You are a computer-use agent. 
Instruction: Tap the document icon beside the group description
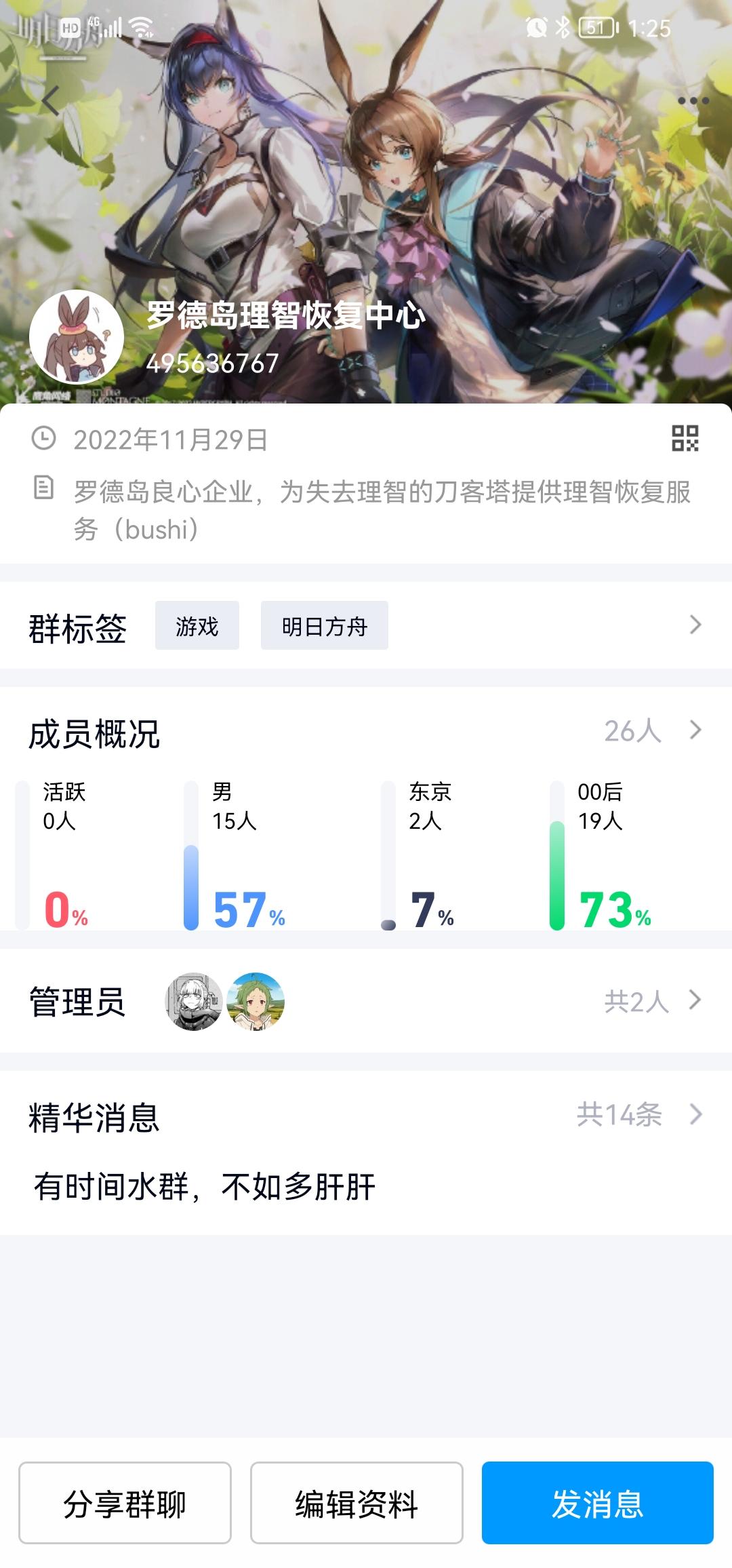tap(42, 488)
